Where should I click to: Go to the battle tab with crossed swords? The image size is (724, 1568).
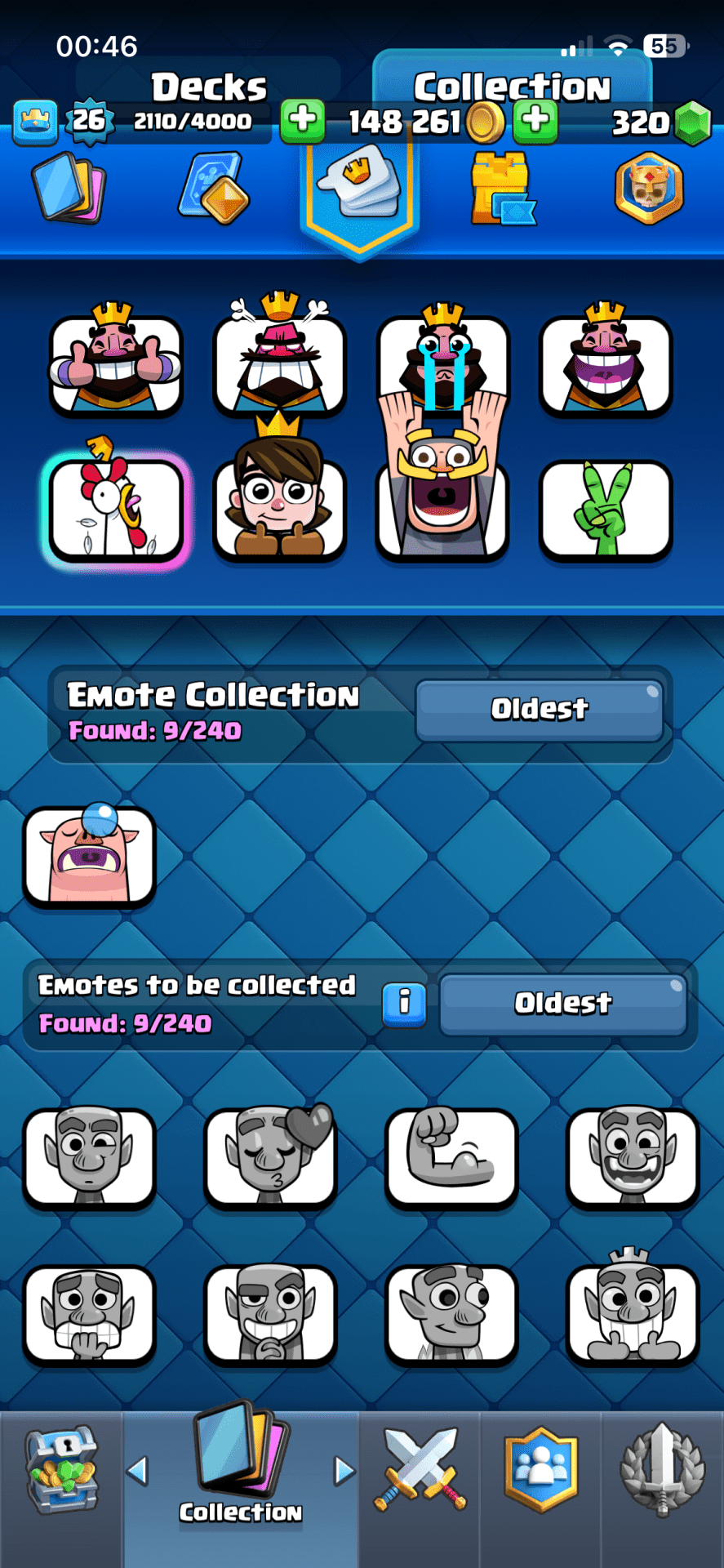[420, 1472]
